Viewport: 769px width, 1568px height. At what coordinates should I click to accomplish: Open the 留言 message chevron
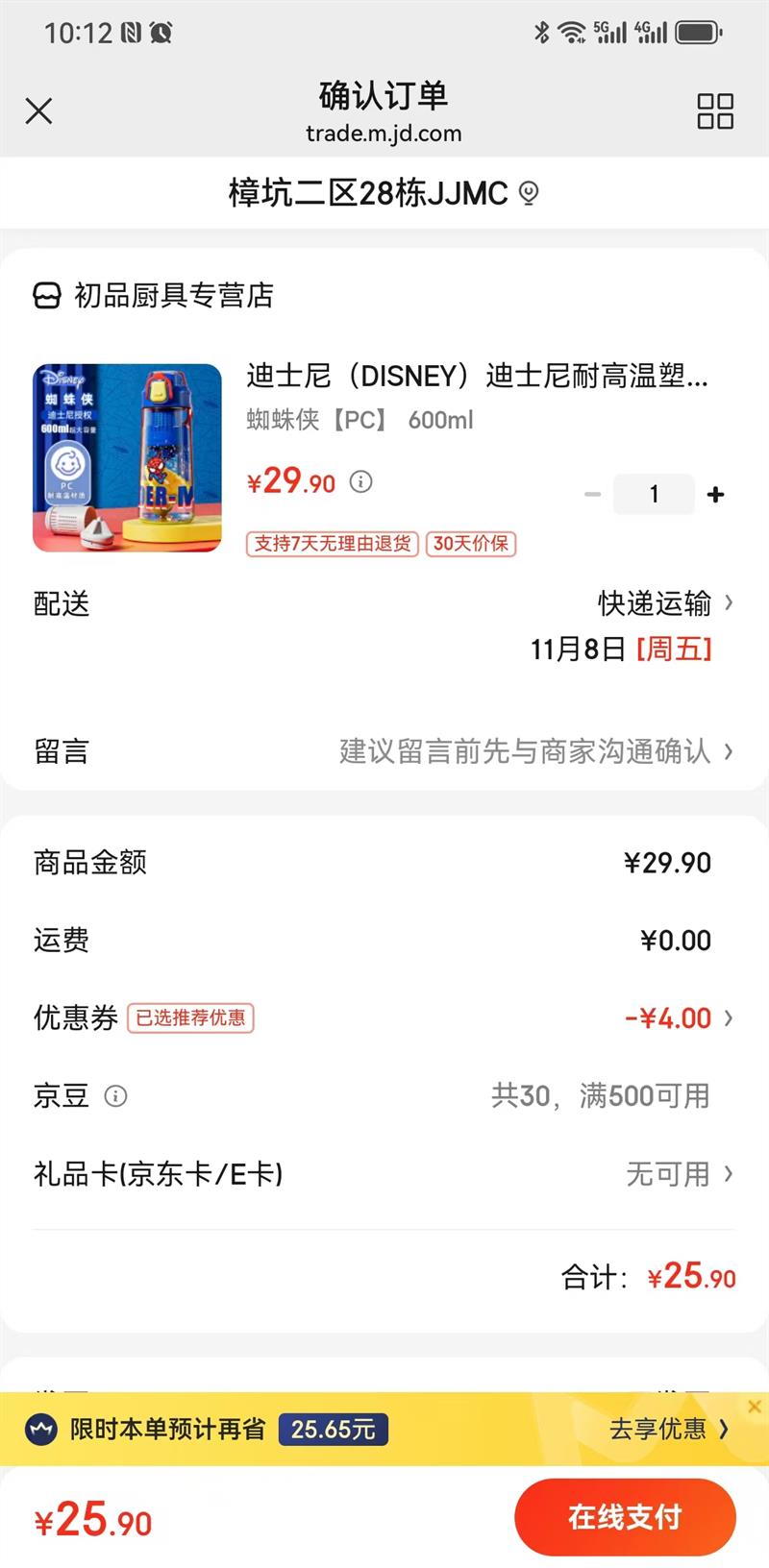click(x=731, y=752)
